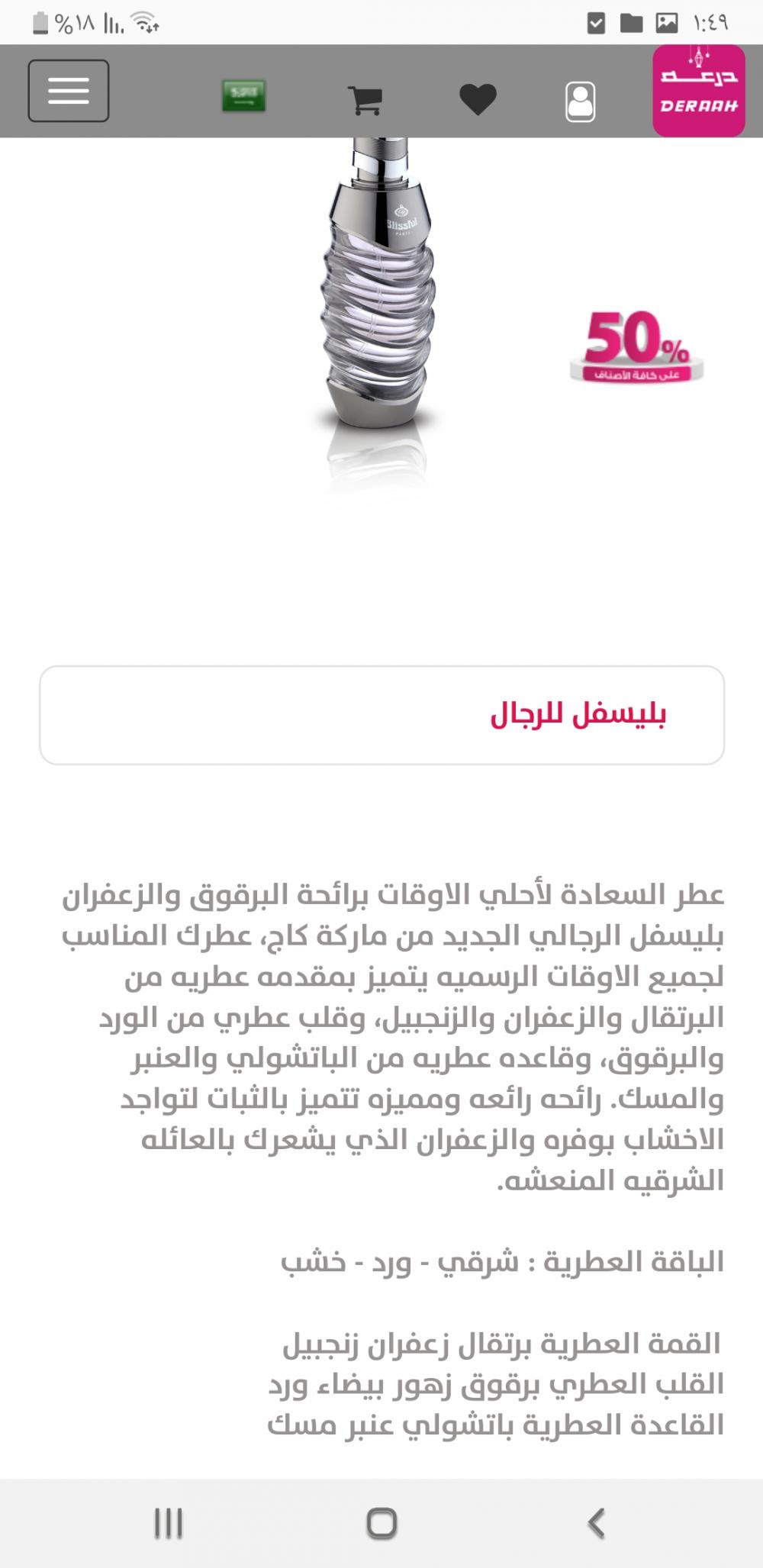
Task: Go to the phone home screen
Action: coord(381,1523)
